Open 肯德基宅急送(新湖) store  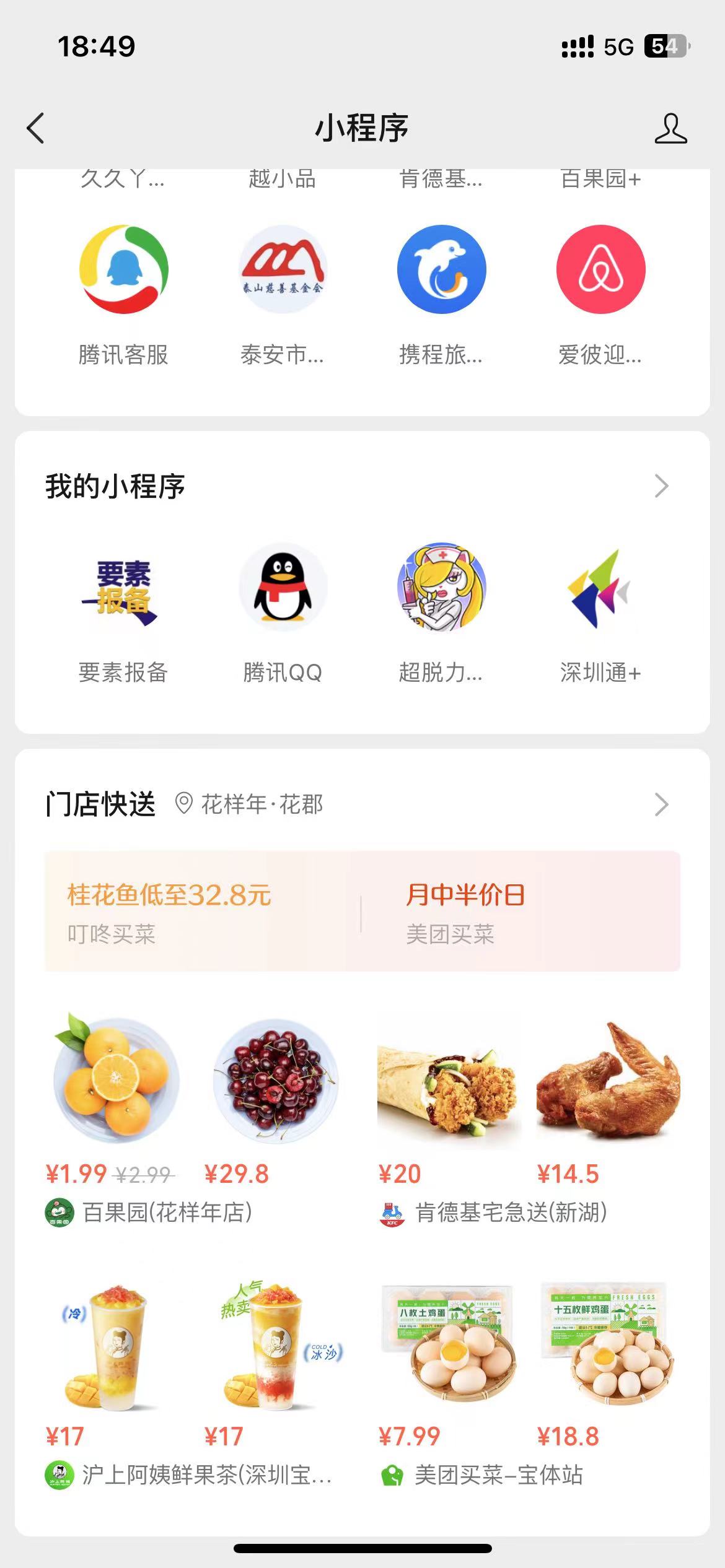coord(510,1213)
